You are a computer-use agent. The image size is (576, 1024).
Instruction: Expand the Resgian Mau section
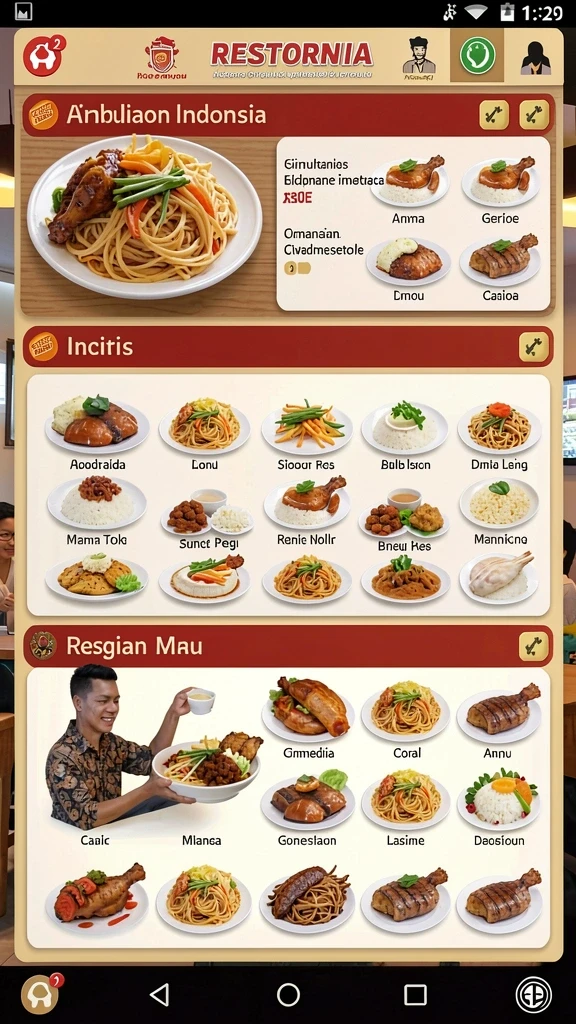click(534, 647)
